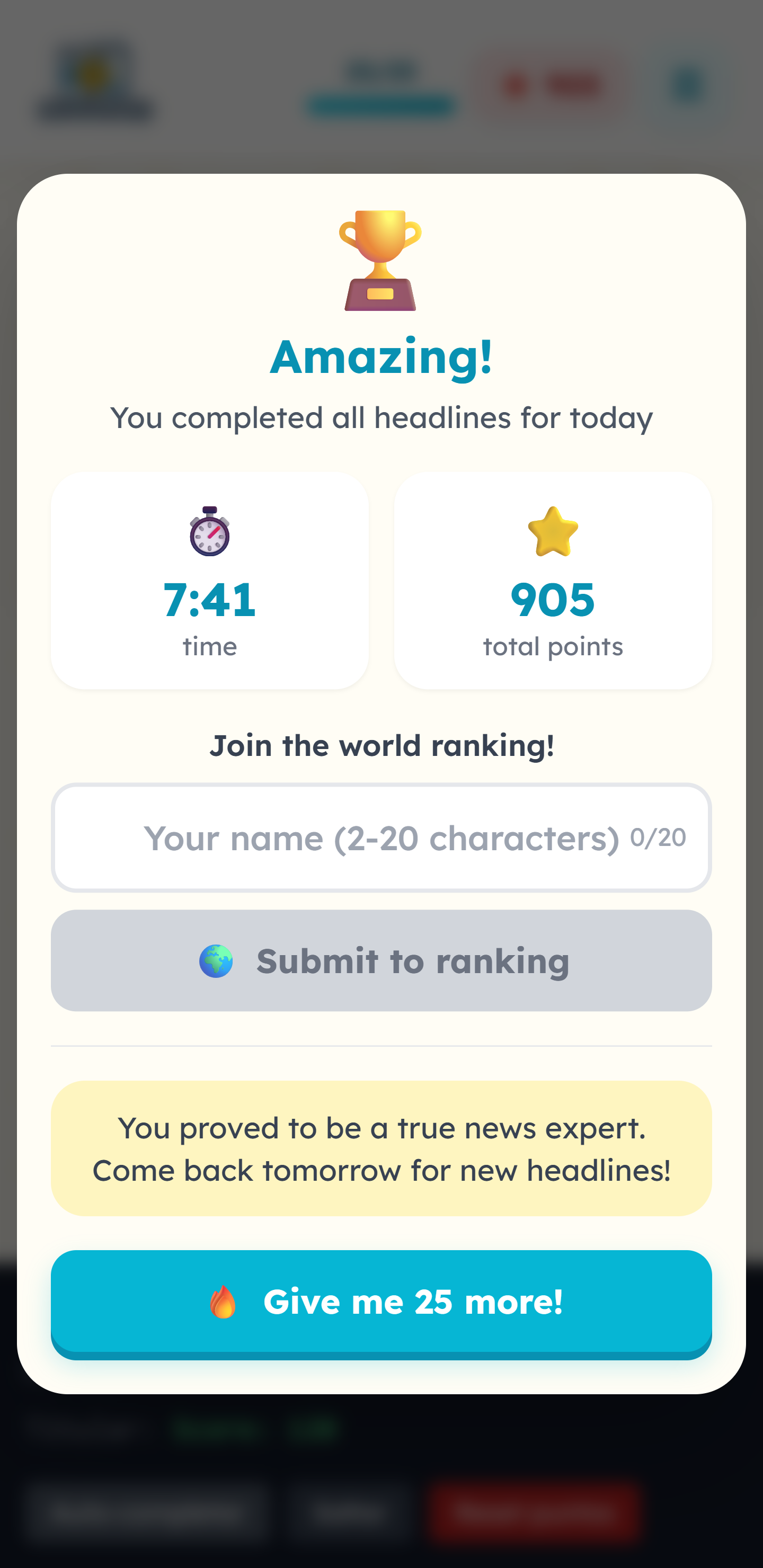Click the flame icon on the blue button
This screenshot has width=763, height=1568.
point(225,1303)
